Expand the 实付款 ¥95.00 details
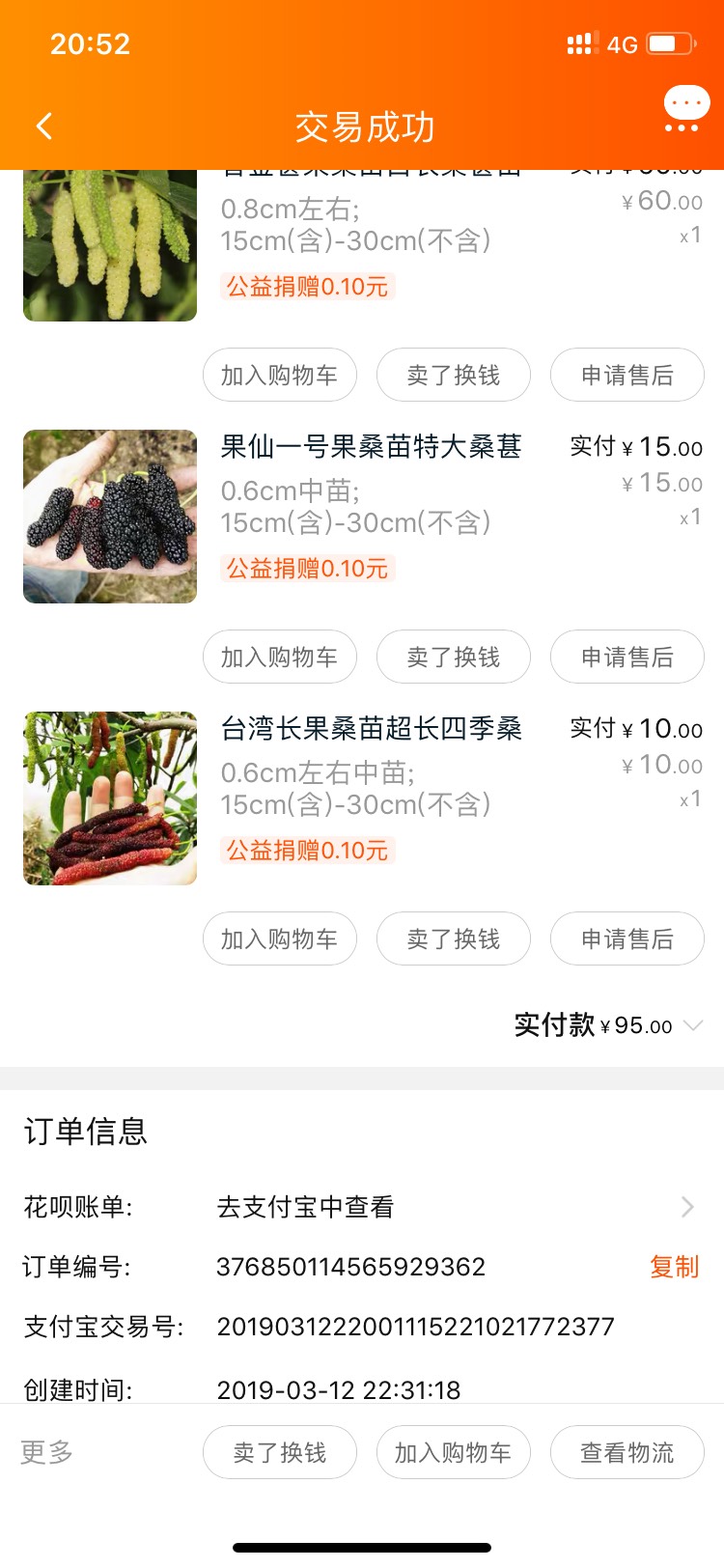The image size is (724, 1568). tap(692, 1025)
